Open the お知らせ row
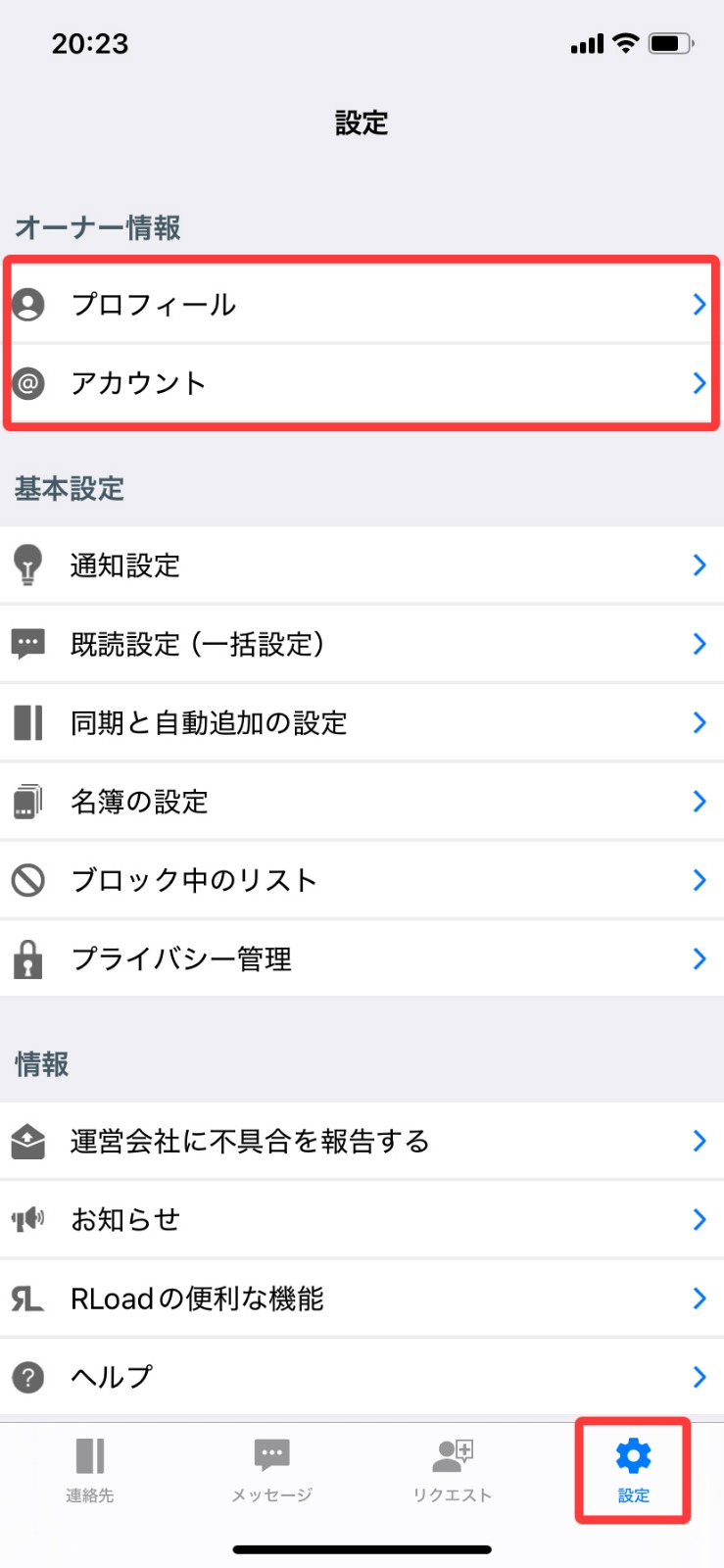 pos(362,1219)
